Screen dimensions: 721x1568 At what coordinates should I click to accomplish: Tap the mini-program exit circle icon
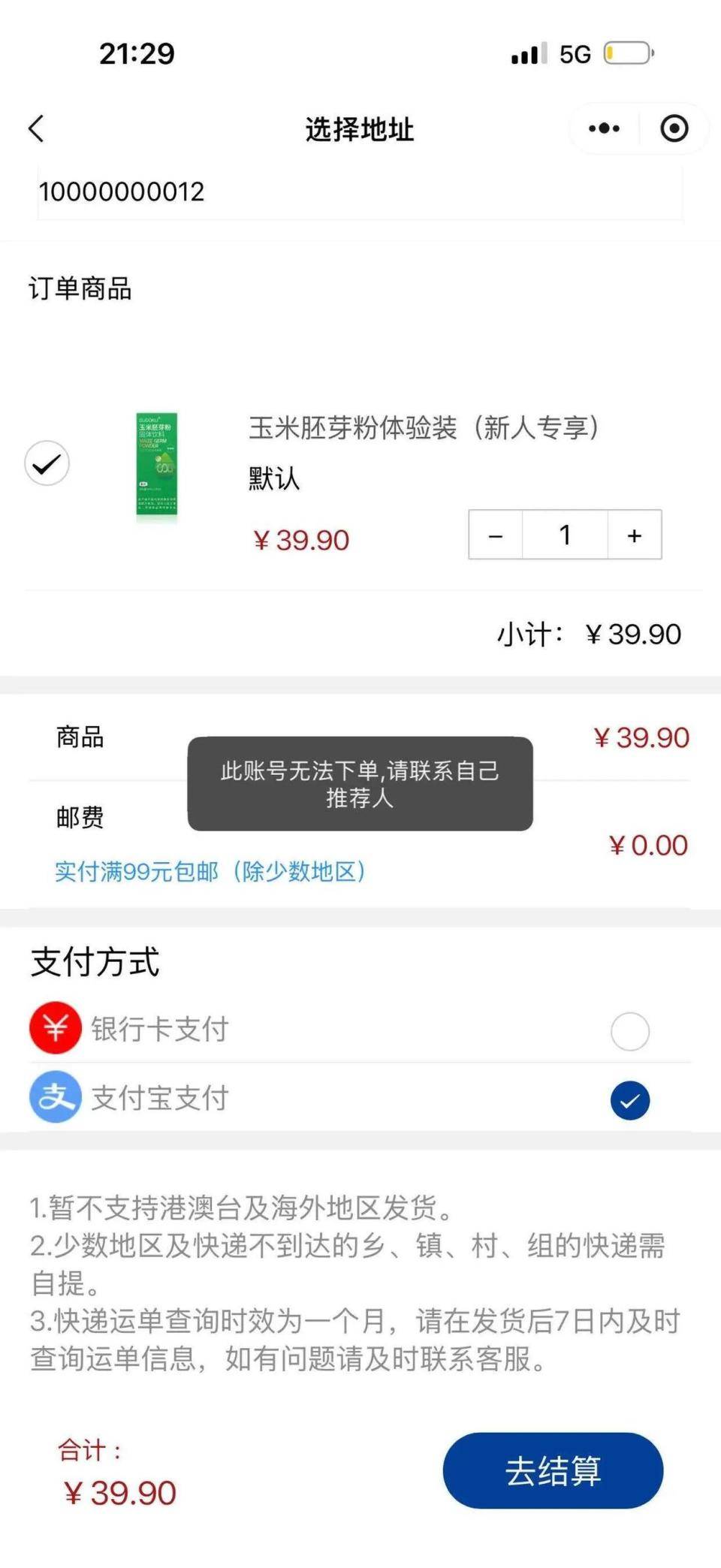coord(674,128)
